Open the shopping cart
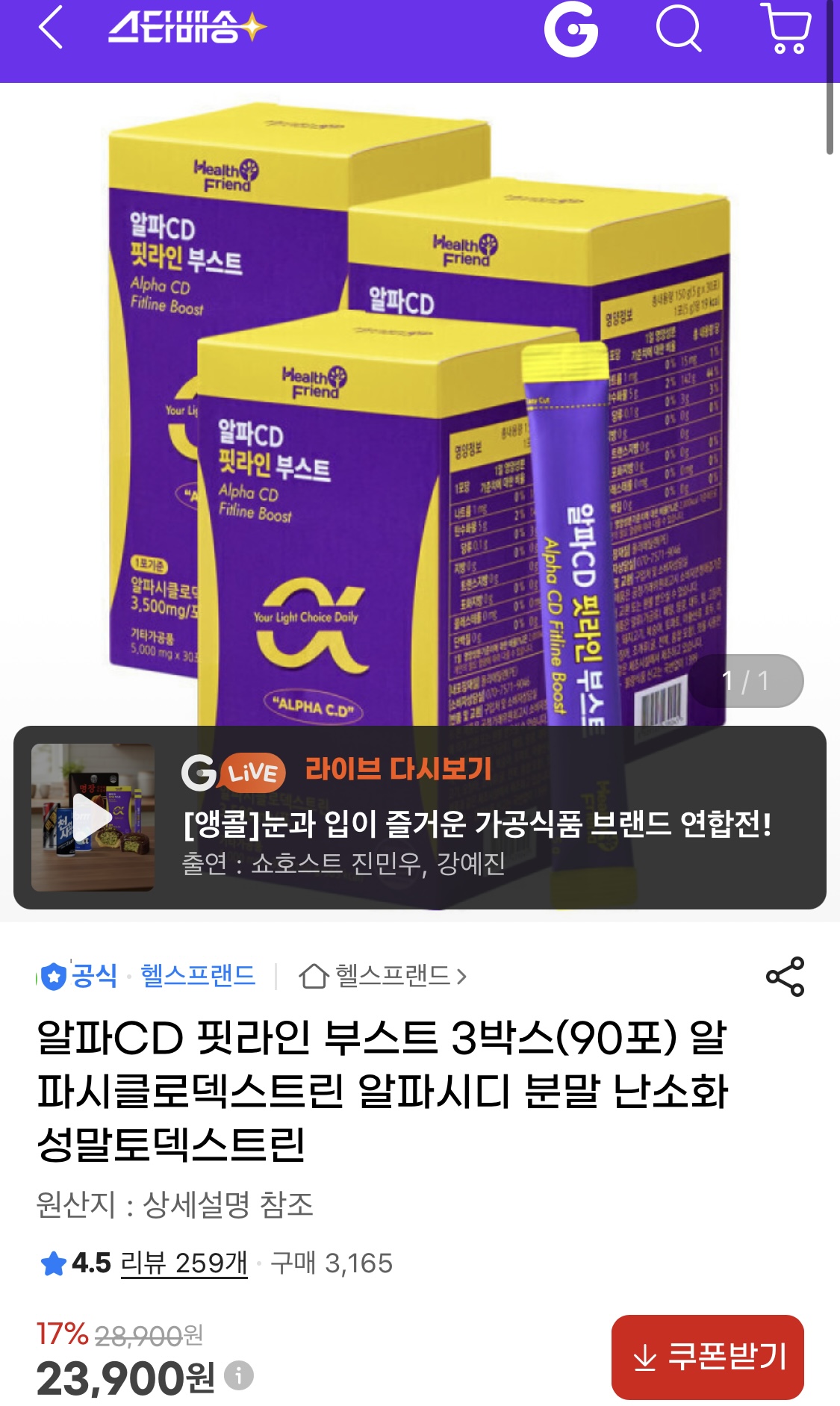 tap(786, 29)
